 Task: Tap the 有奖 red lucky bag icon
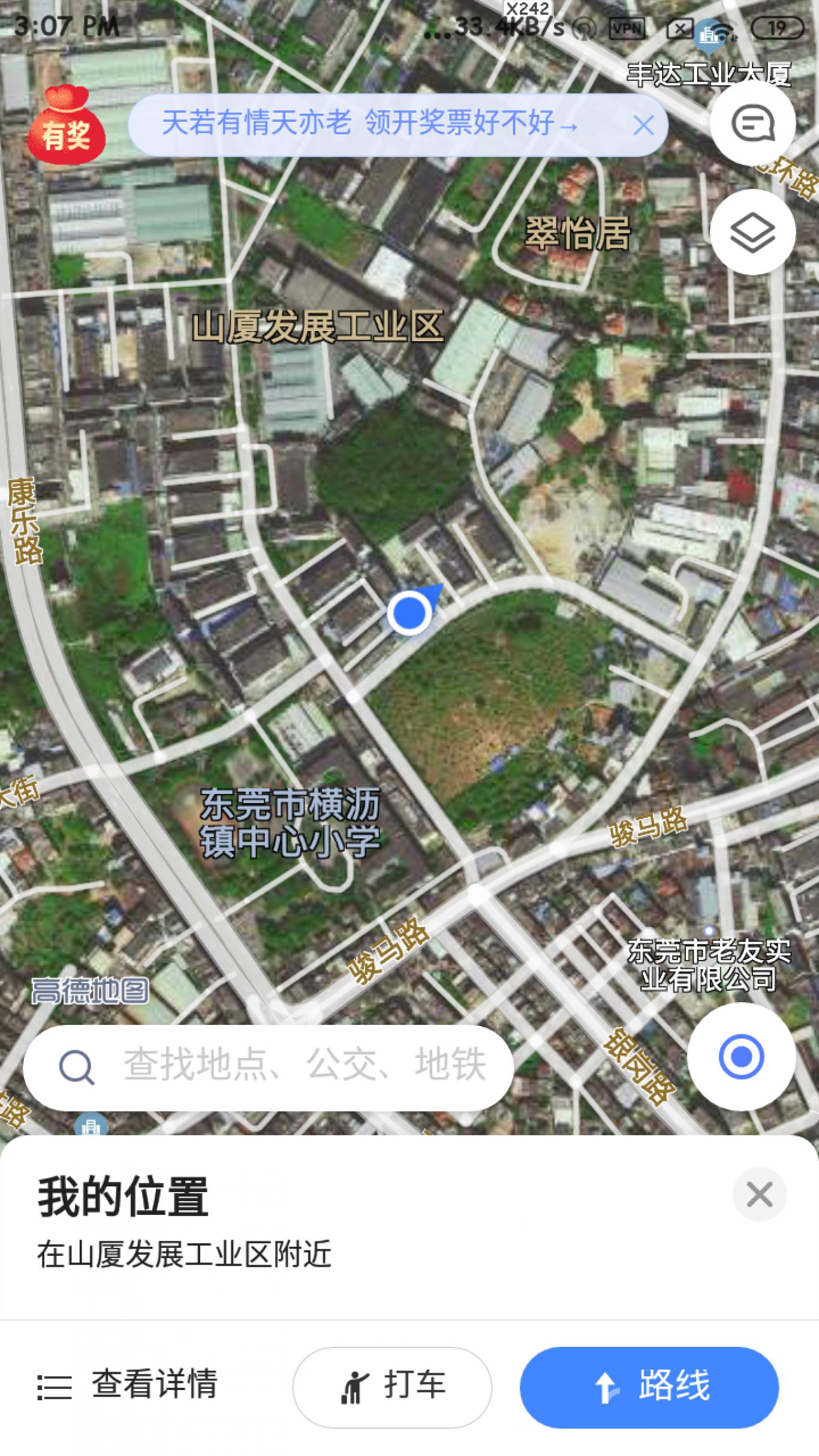(x=66, y=125)
